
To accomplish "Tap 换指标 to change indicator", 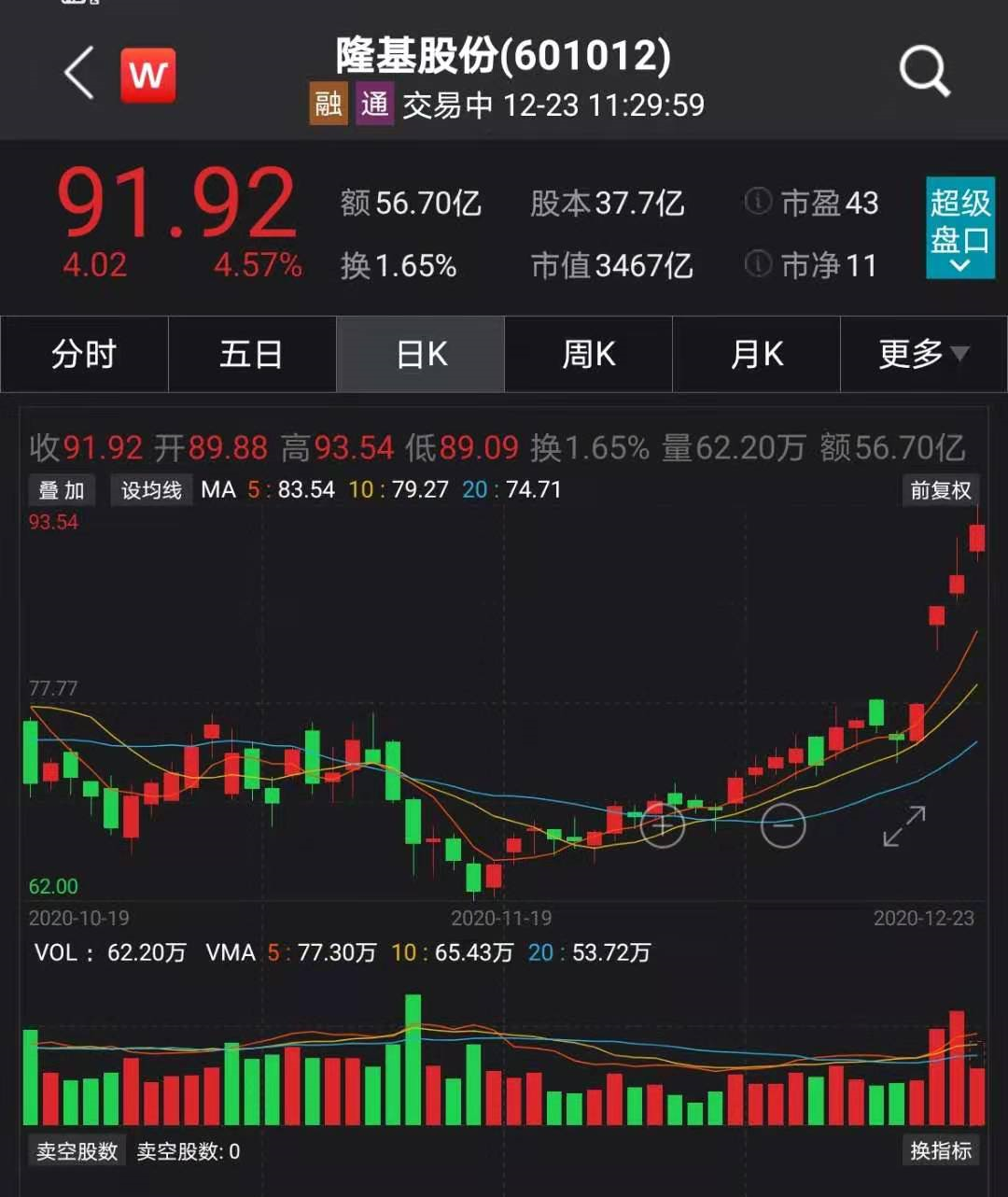I will coord(941,1151).
